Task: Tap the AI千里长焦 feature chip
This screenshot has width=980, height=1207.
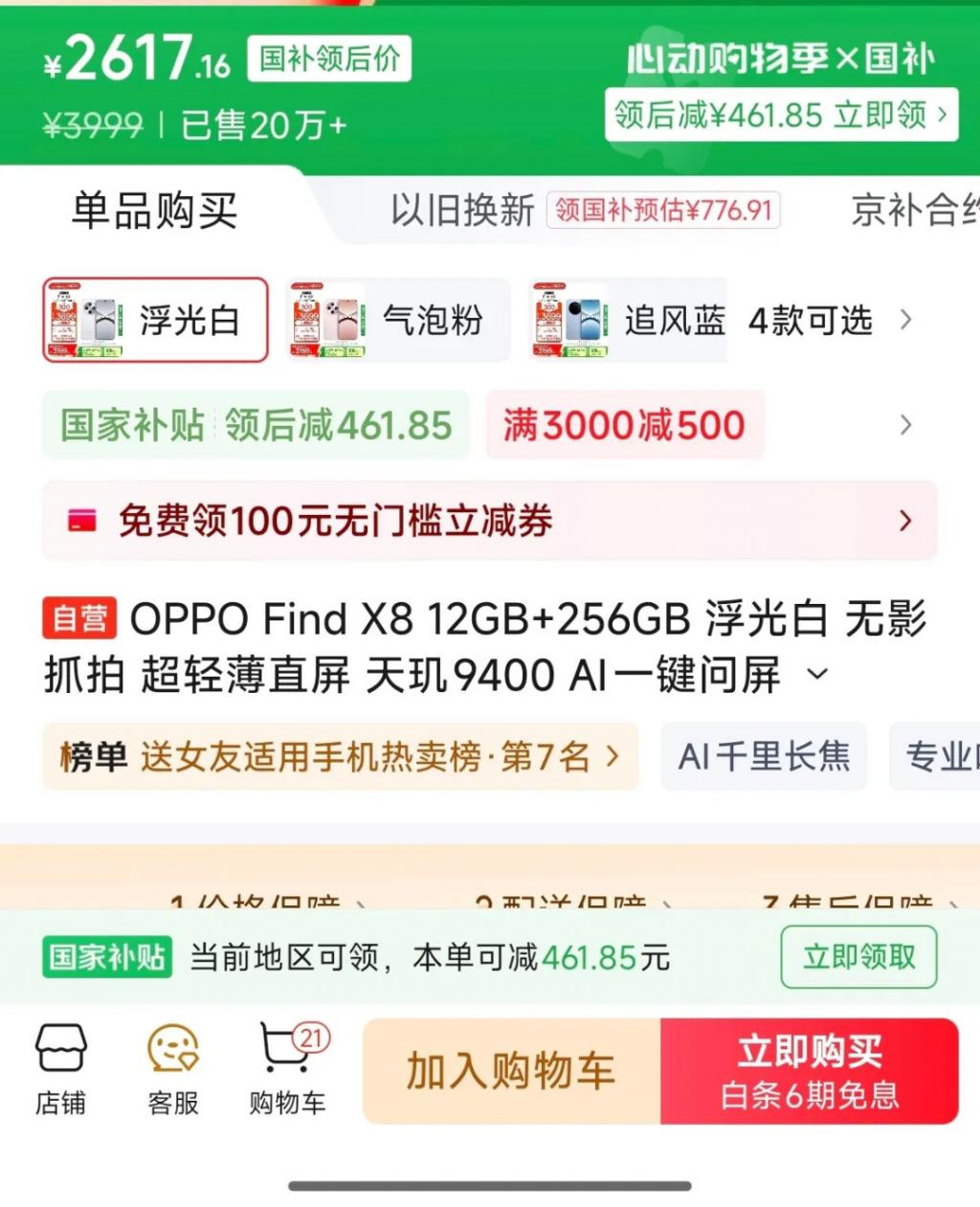Action: click(x=763, y=757)
